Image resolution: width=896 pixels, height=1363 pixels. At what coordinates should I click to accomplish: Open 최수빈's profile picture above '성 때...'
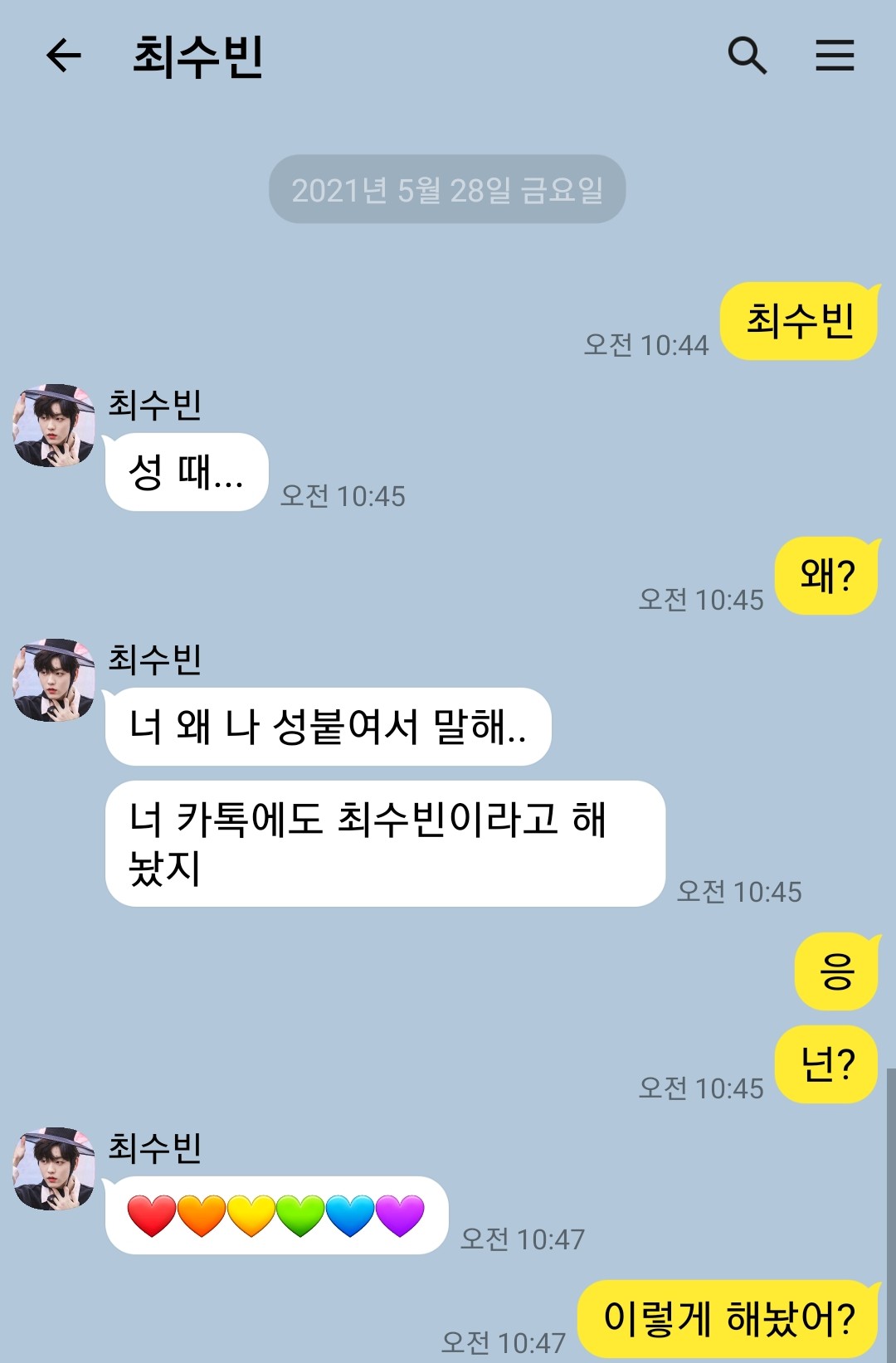click(x=54, y=426)
